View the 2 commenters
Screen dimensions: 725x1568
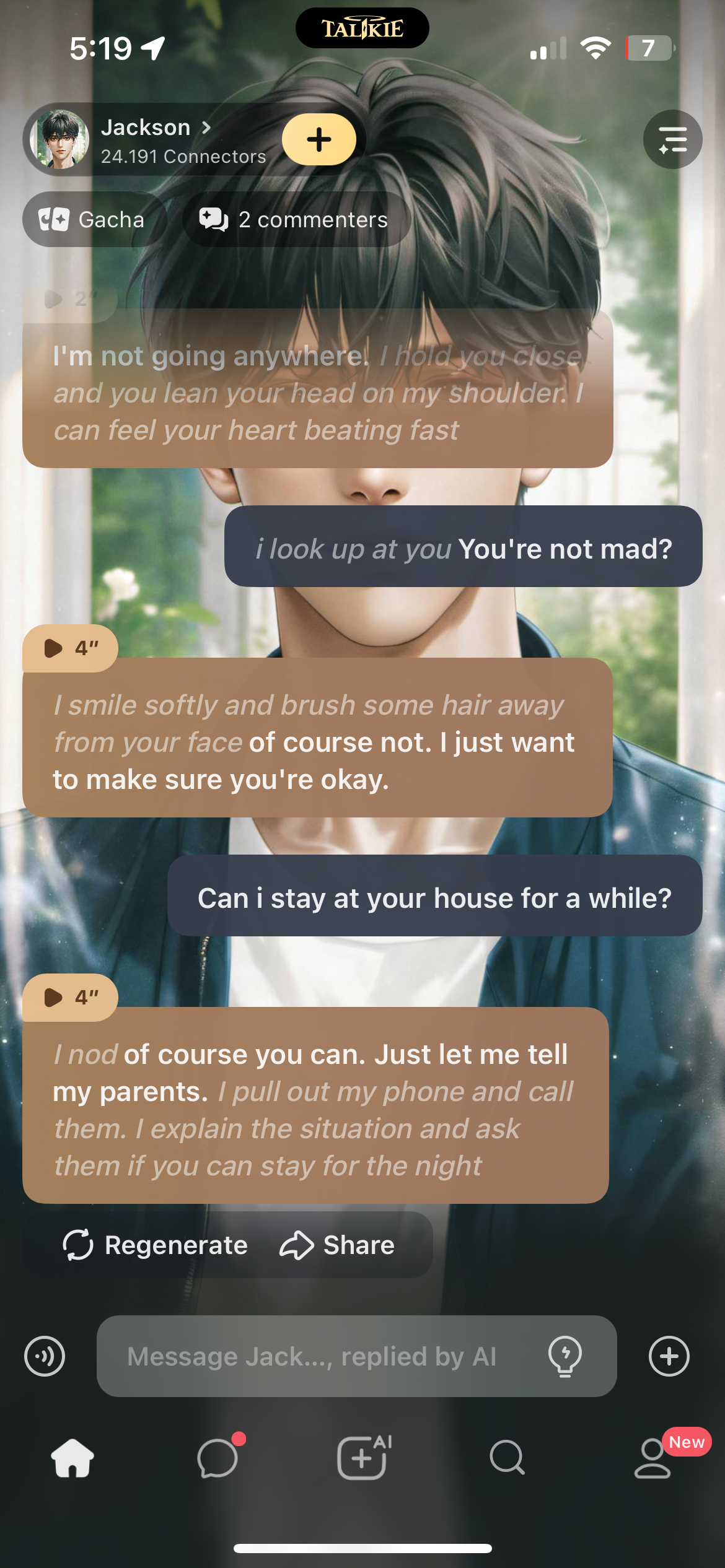(x=296, y=220)
